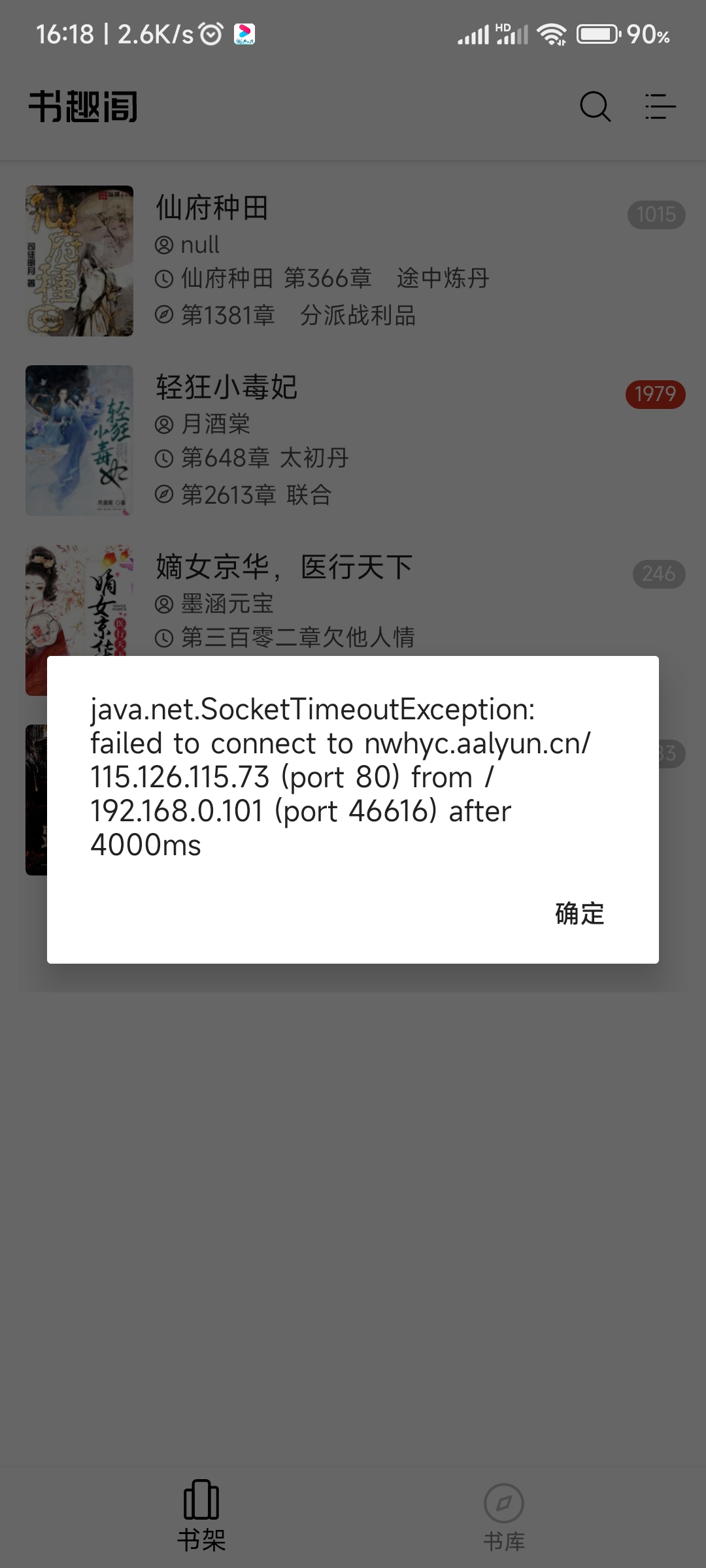Switch to the 书库 tab
Viewport: 706px width, 1568px height.
coord(503,1516)
